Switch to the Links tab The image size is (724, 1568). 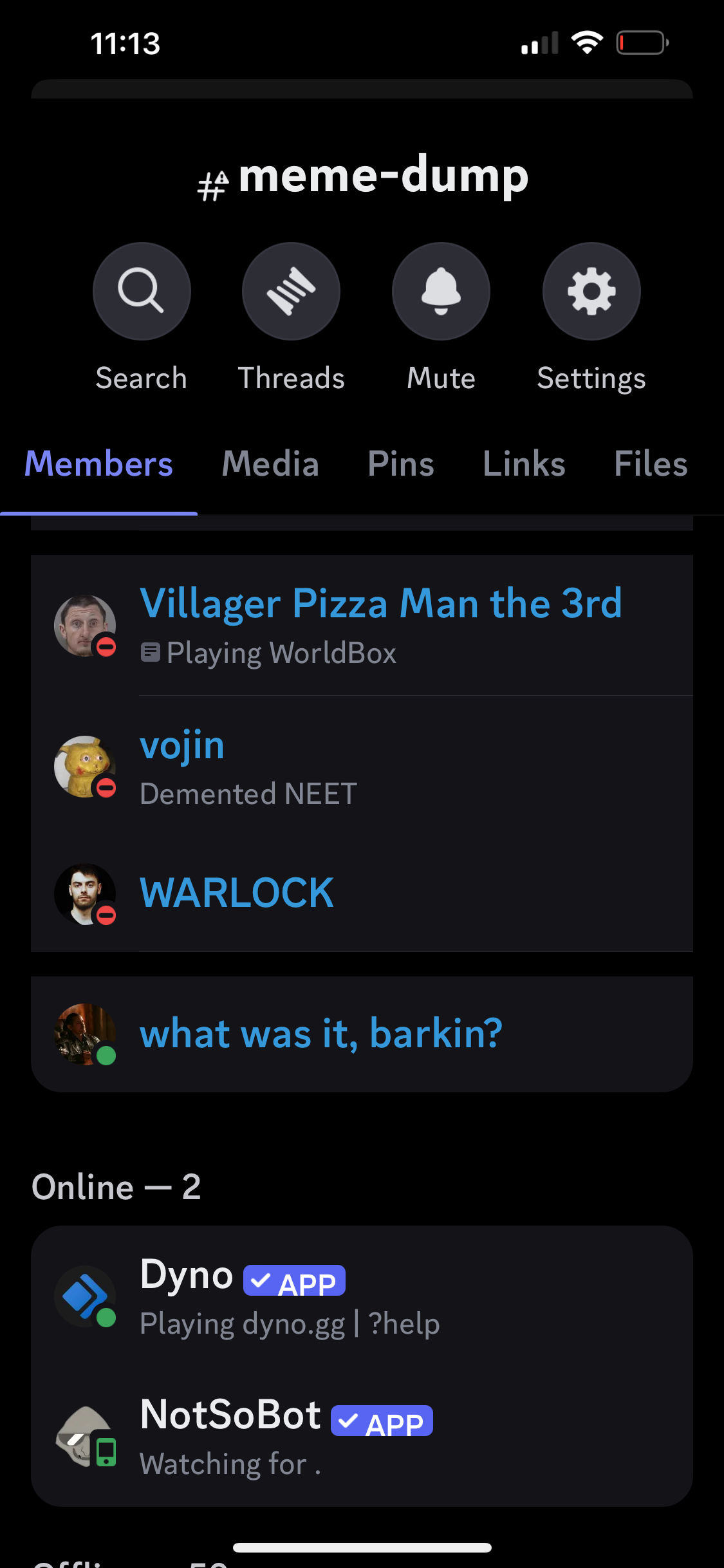(524, 464)
